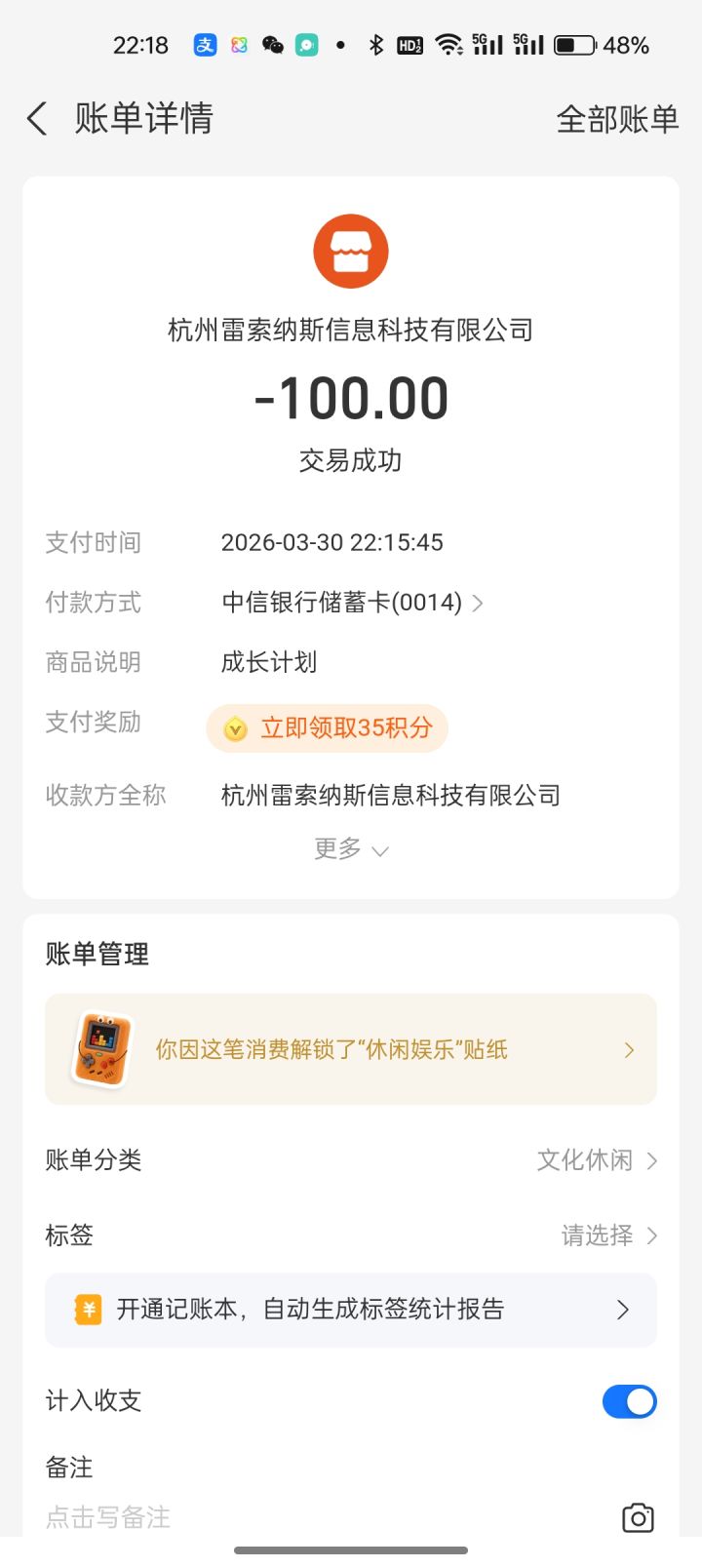This screenshot has width=702, height=1568.
Task: Tap the gold coin icon beside the points reward
Action: pos(233,728)
